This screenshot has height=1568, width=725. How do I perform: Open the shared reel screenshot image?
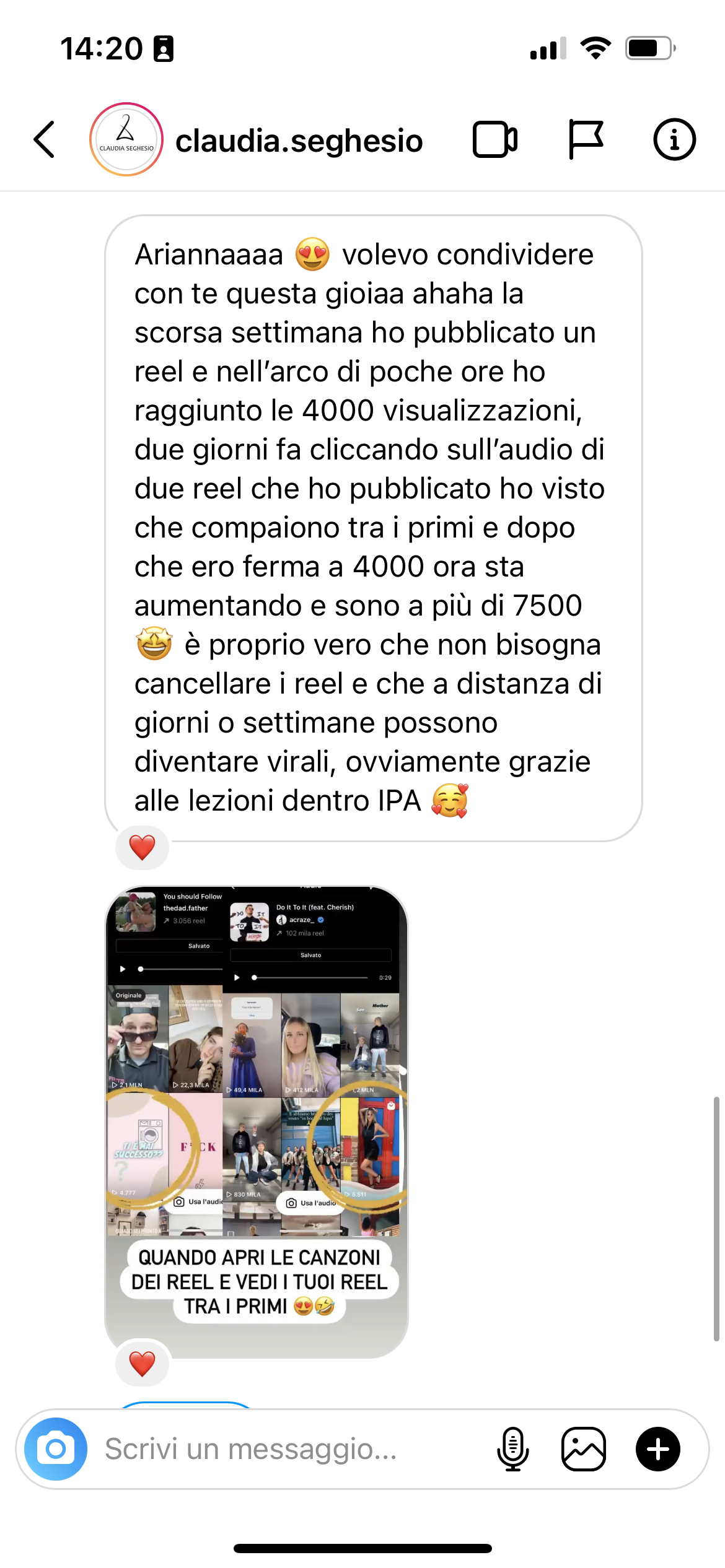pos(257,1122)
